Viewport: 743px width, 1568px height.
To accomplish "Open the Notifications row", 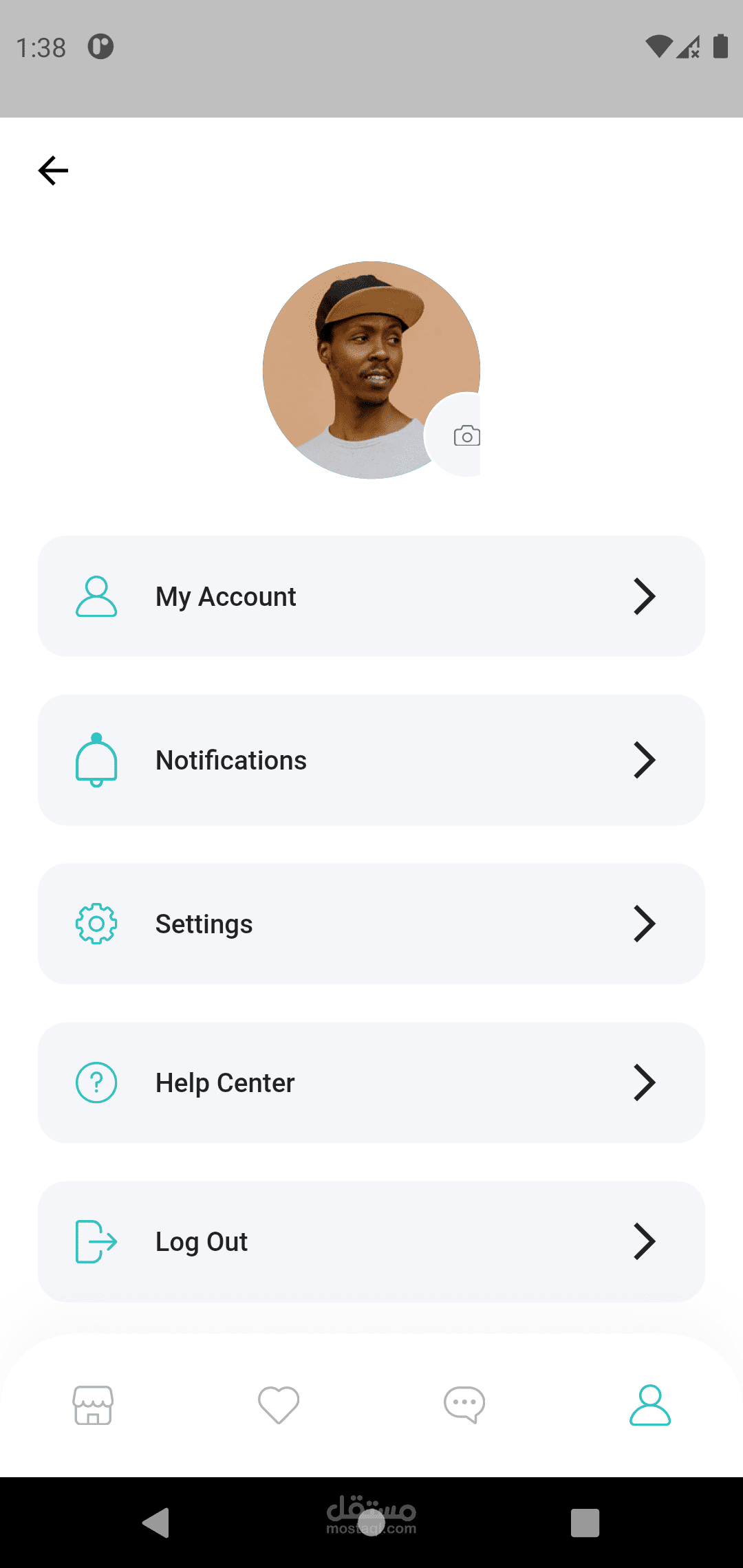I will tap(371, 760).
